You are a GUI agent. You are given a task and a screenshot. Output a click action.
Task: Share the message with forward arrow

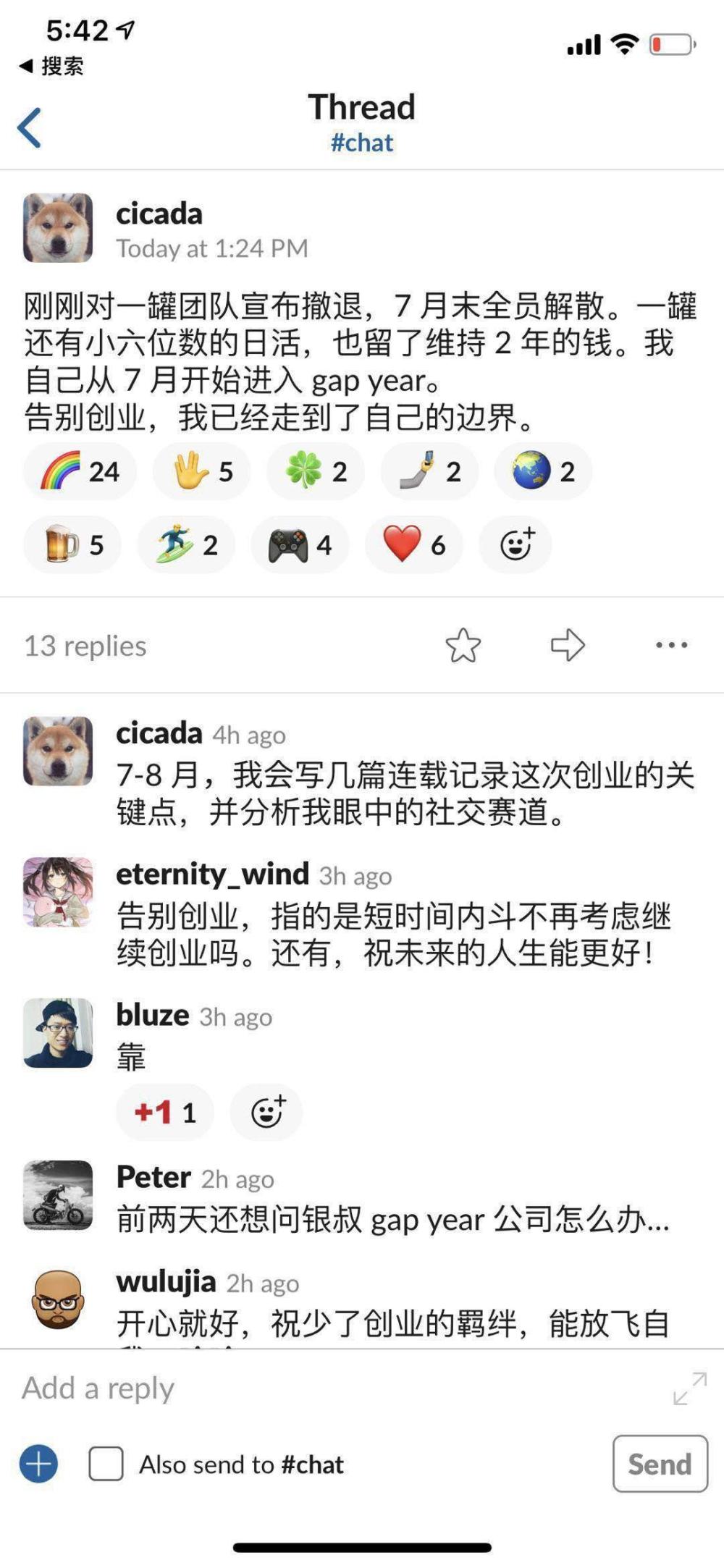pyautogui.click(x=567, y=645)
